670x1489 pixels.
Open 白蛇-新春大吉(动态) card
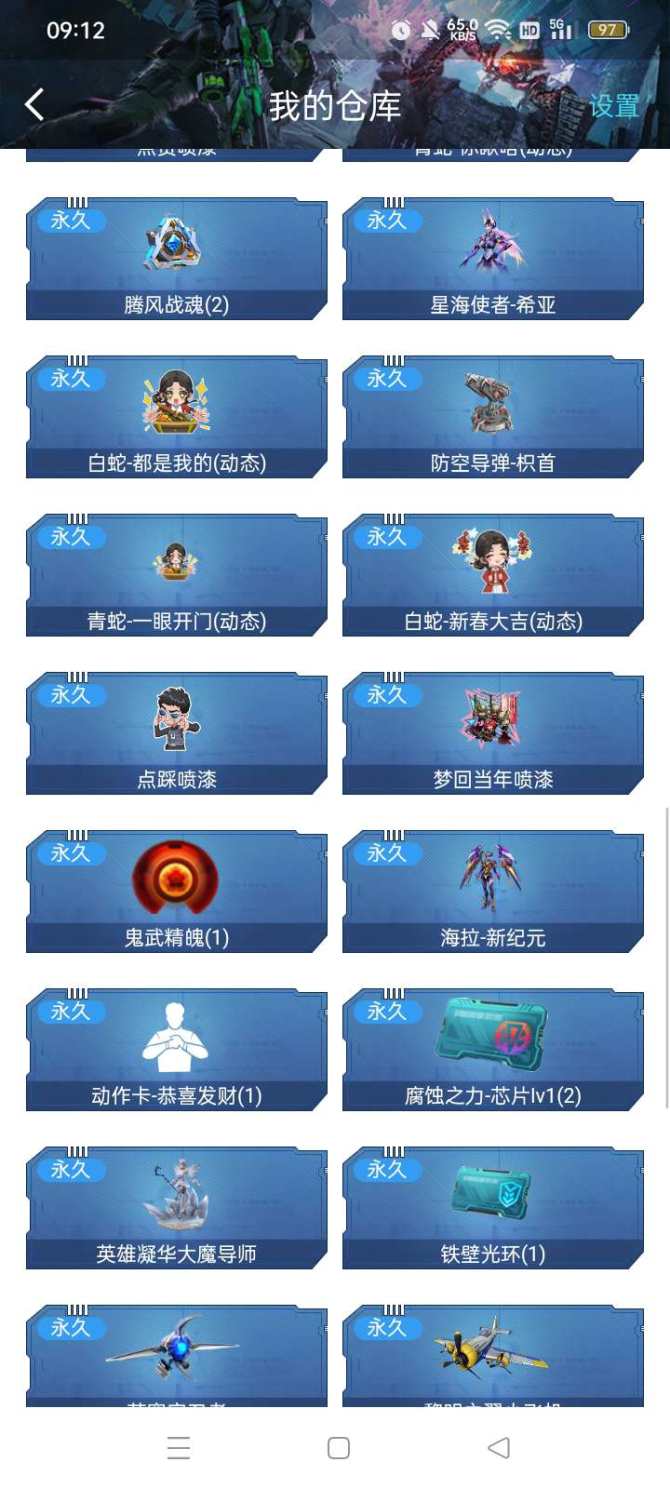(492, 575)
